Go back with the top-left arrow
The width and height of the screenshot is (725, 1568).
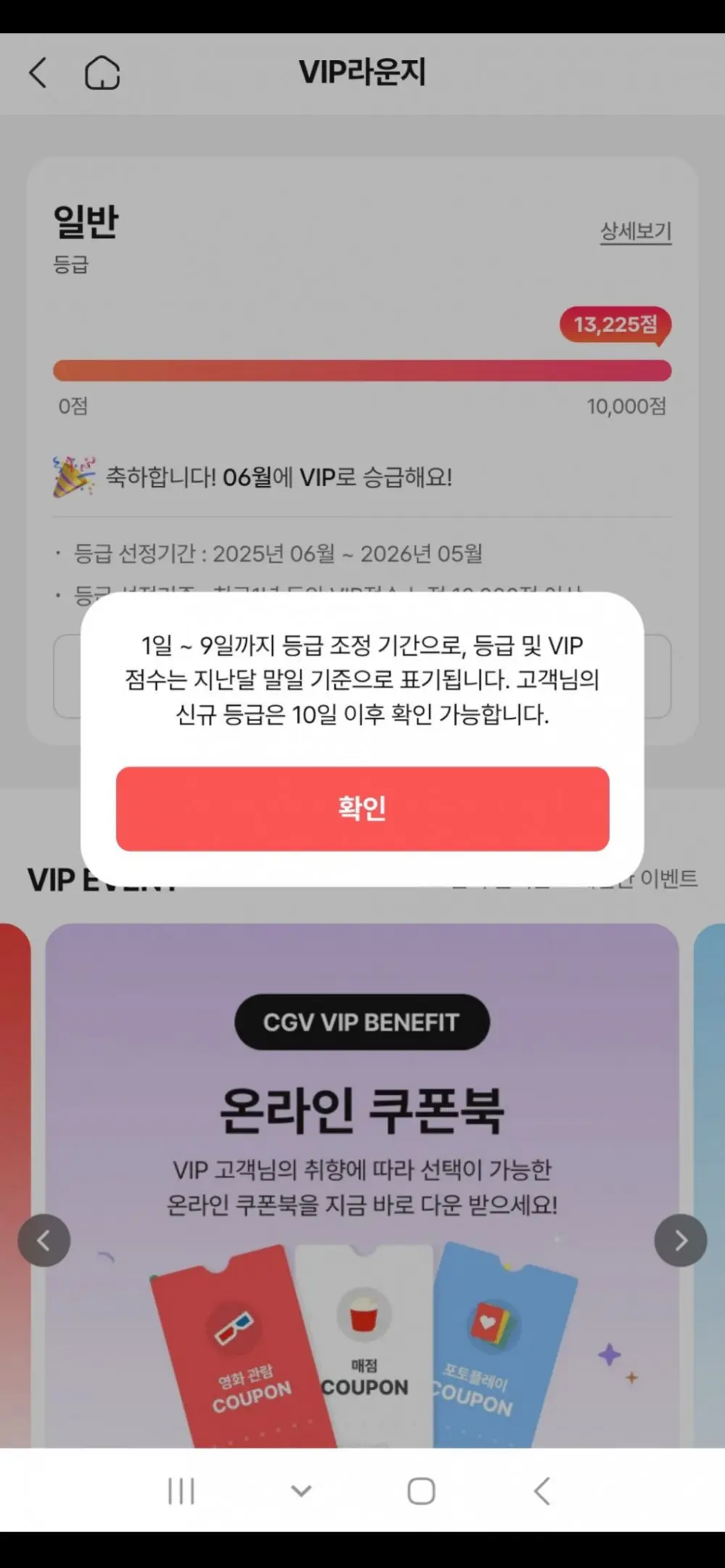click(38, 72)
